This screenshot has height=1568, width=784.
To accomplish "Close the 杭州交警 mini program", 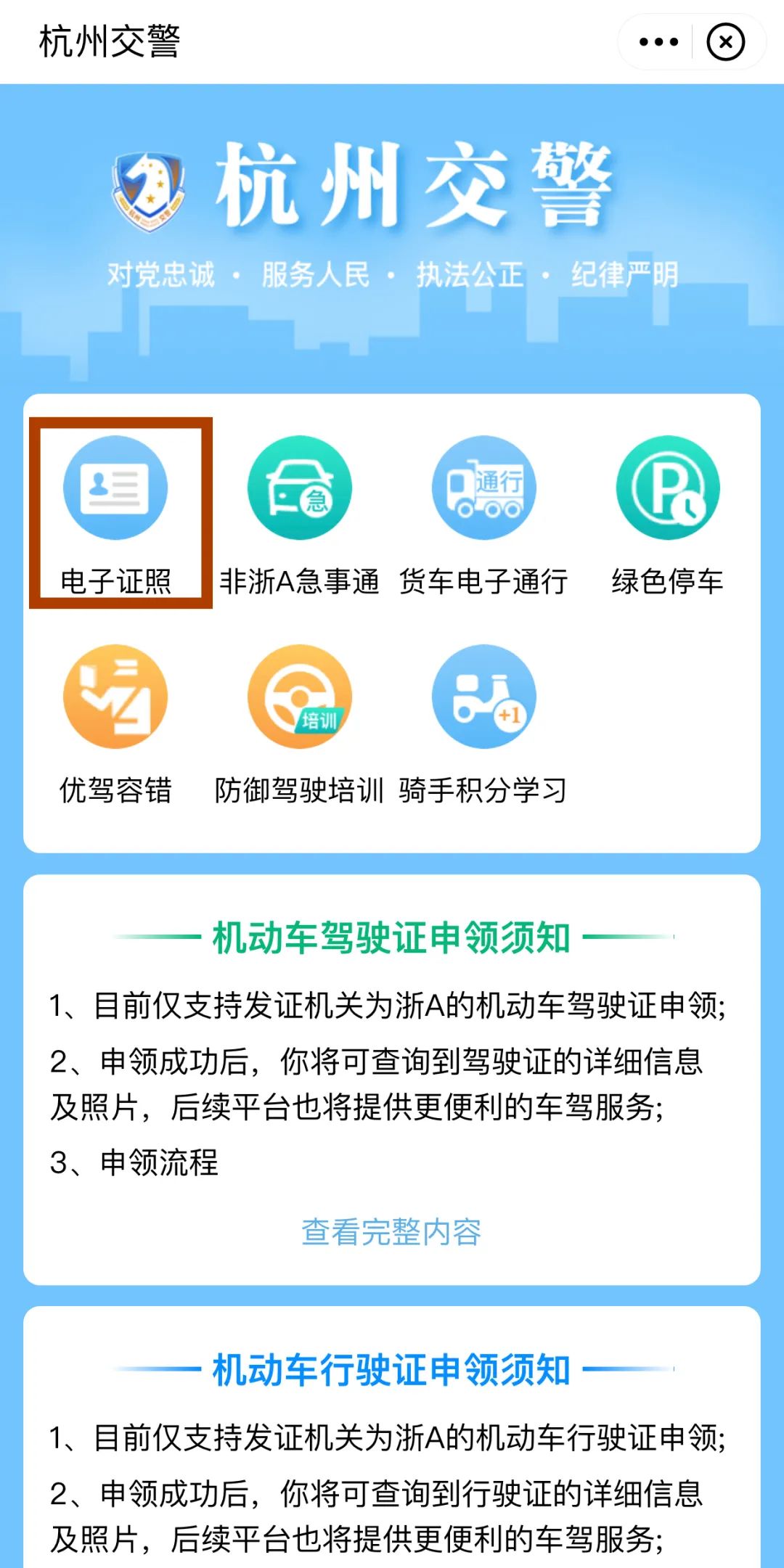I will pyautogui.click(x=725, y=42).
